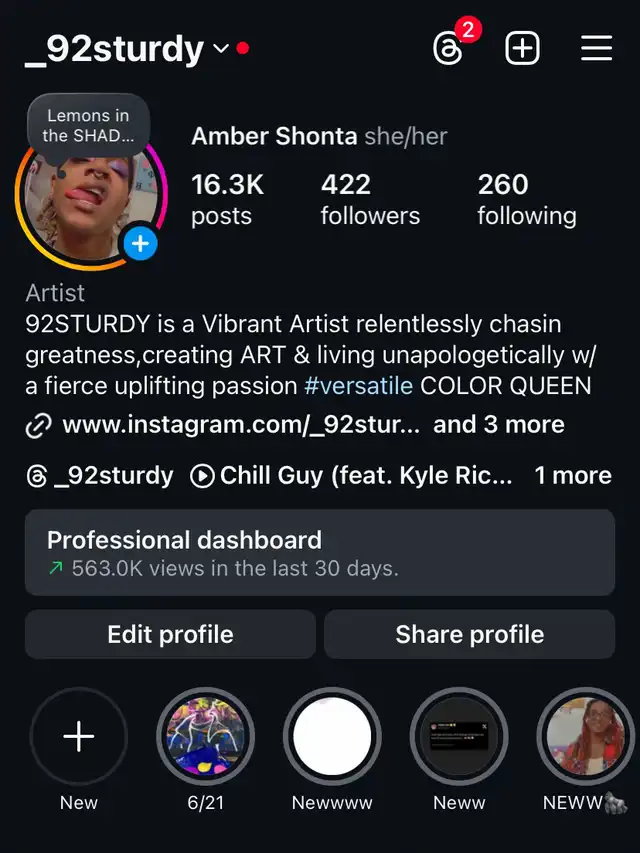Create a new post with plus icon

pyautogui.click(x=523, y=48)
